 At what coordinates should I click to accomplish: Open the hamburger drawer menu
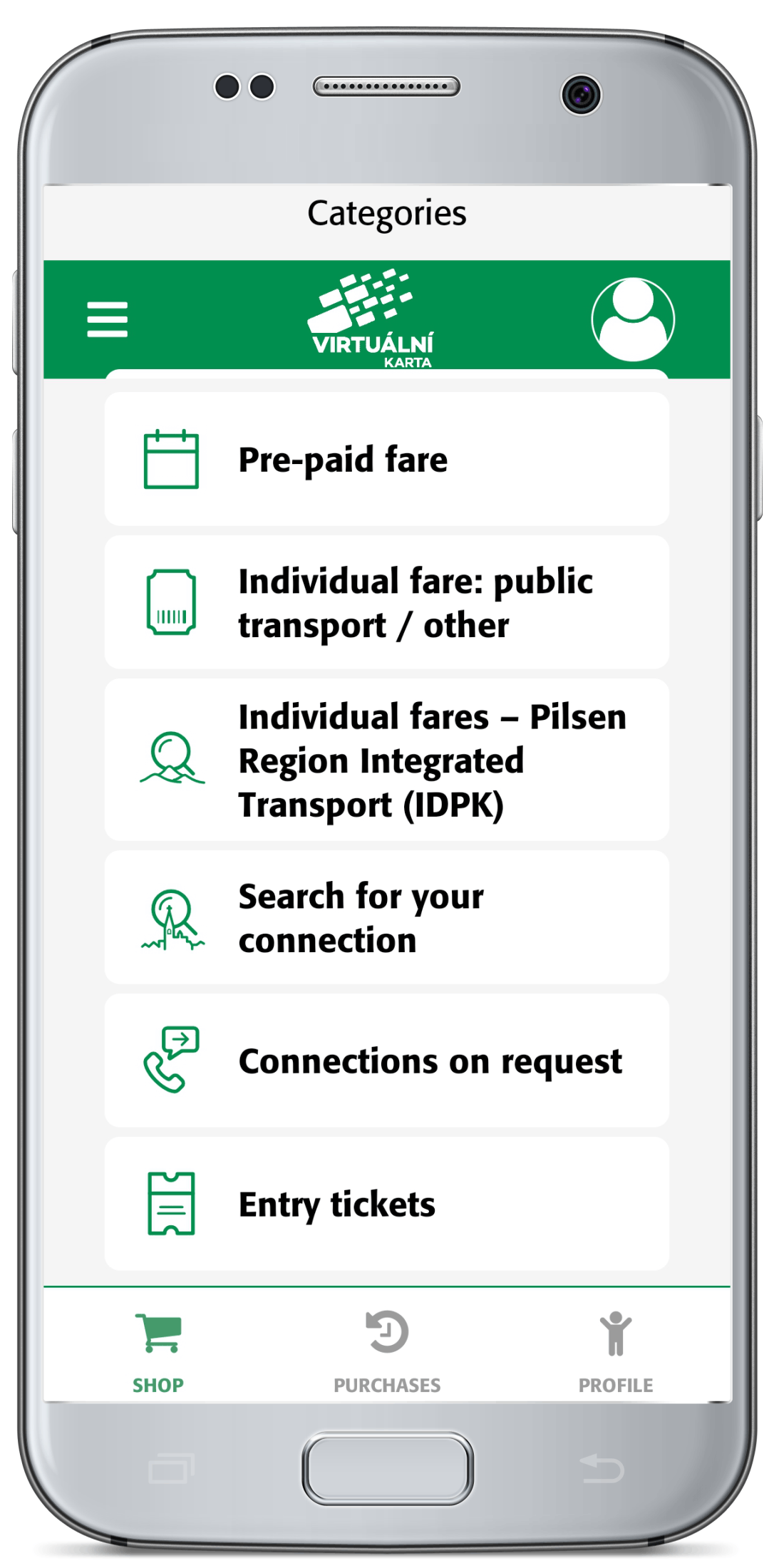(x=107, y=319)
